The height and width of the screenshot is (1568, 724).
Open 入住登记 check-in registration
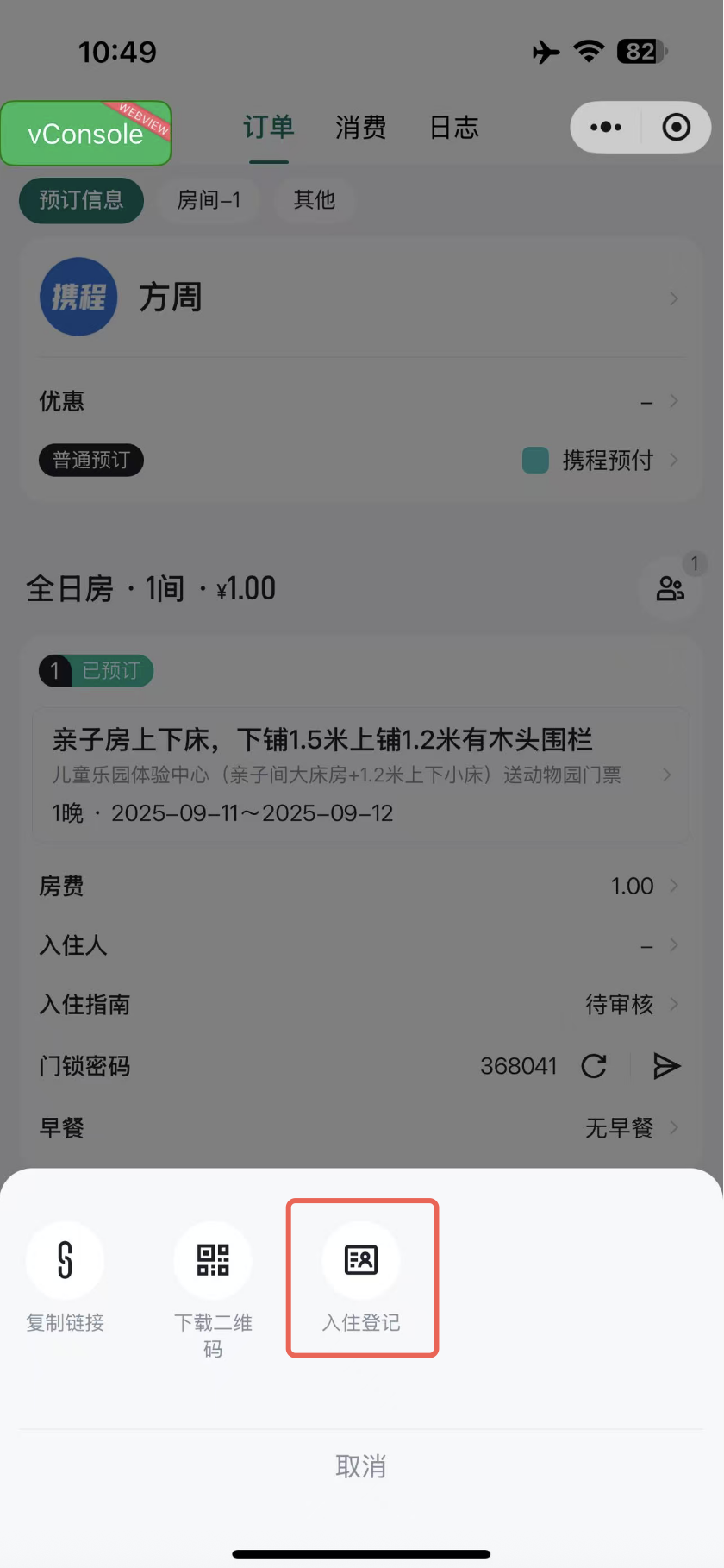[361, 1262]
